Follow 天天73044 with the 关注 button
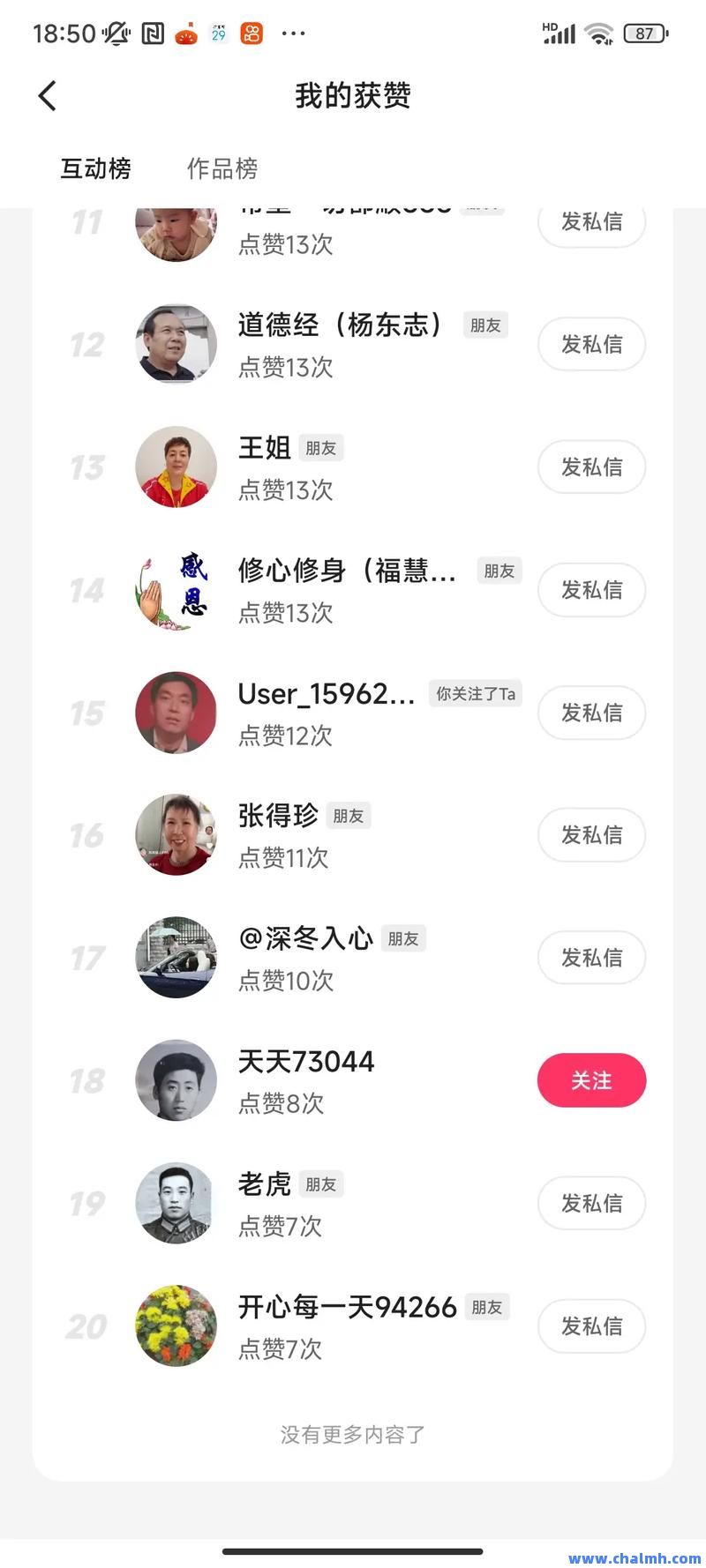Screen dimensions: 706x1568 click(x=591, y=1080)
